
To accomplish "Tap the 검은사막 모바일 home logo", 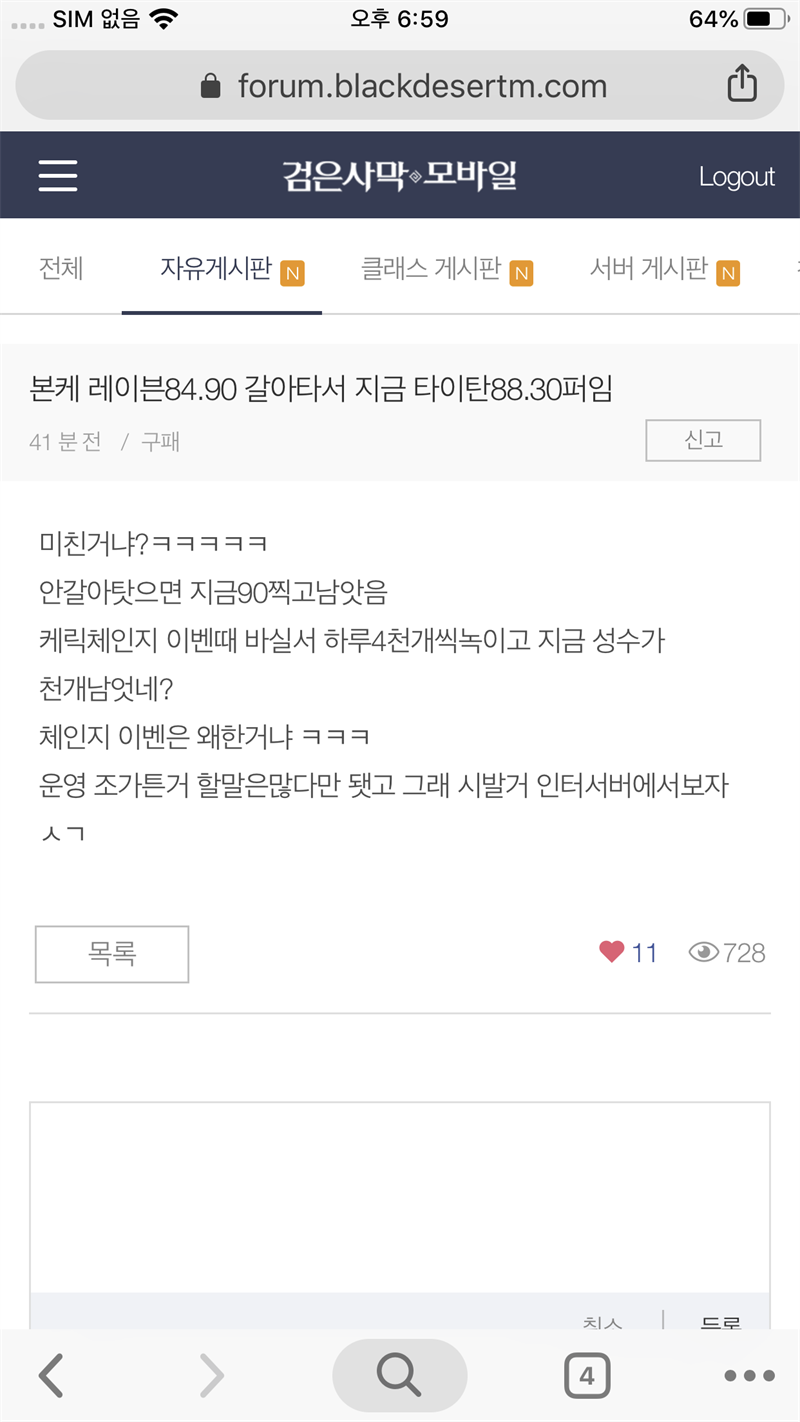I will [x=399, y=176].
